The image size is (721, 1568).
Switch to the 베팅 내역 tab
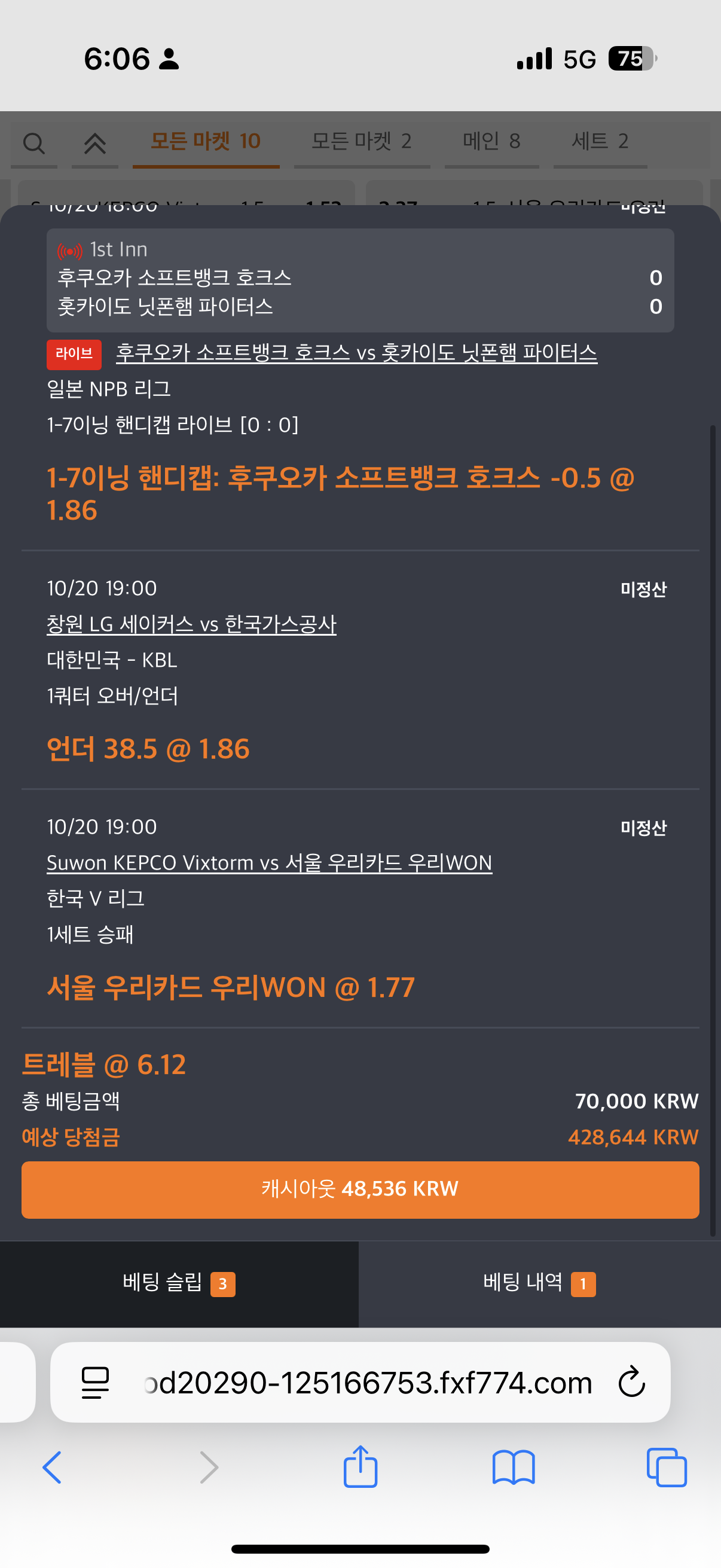pos(539,1283)
